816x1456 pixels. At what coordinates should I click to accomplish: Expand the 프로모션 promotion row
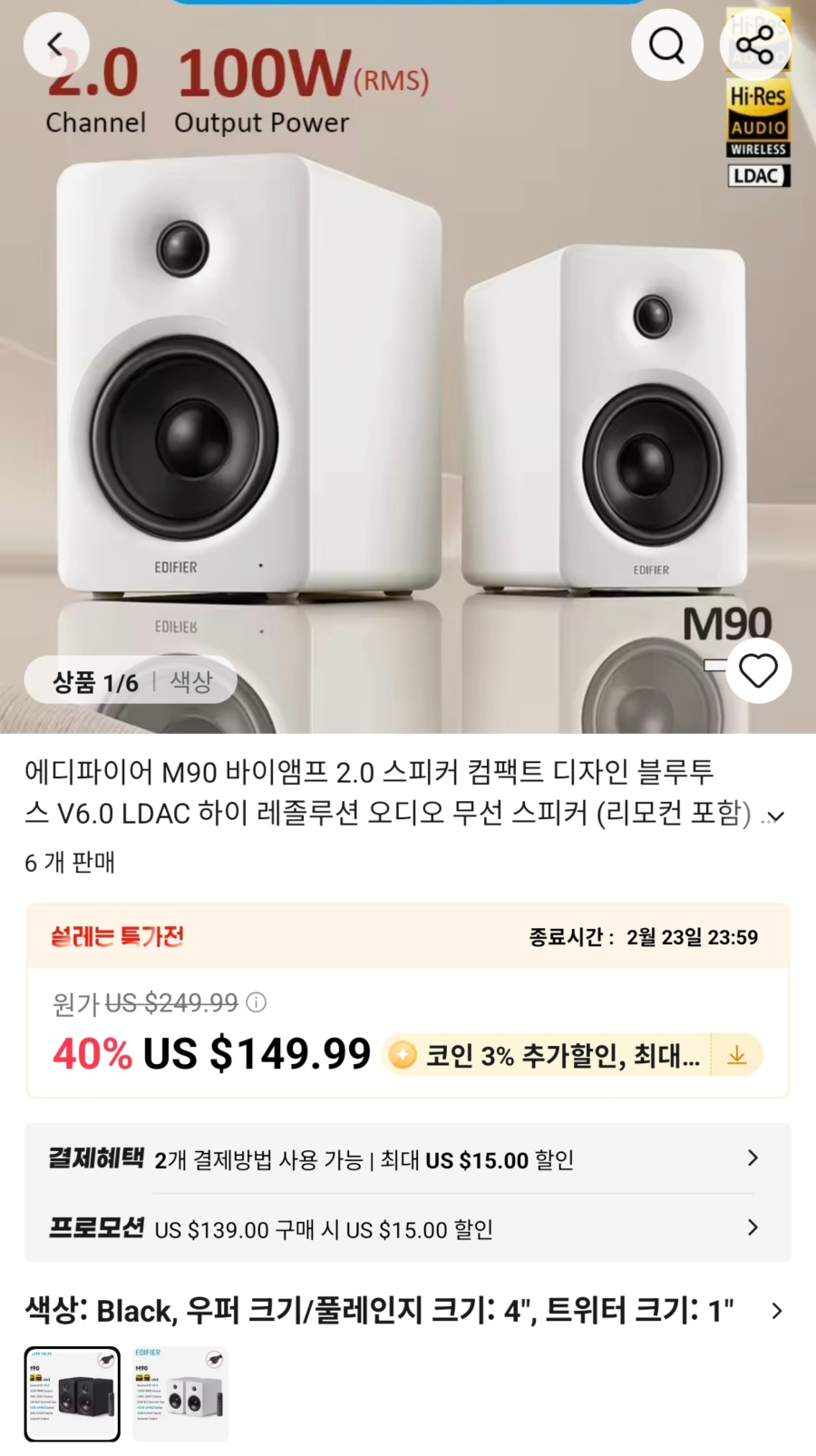pyautogui.click(x=753, y=1228)
